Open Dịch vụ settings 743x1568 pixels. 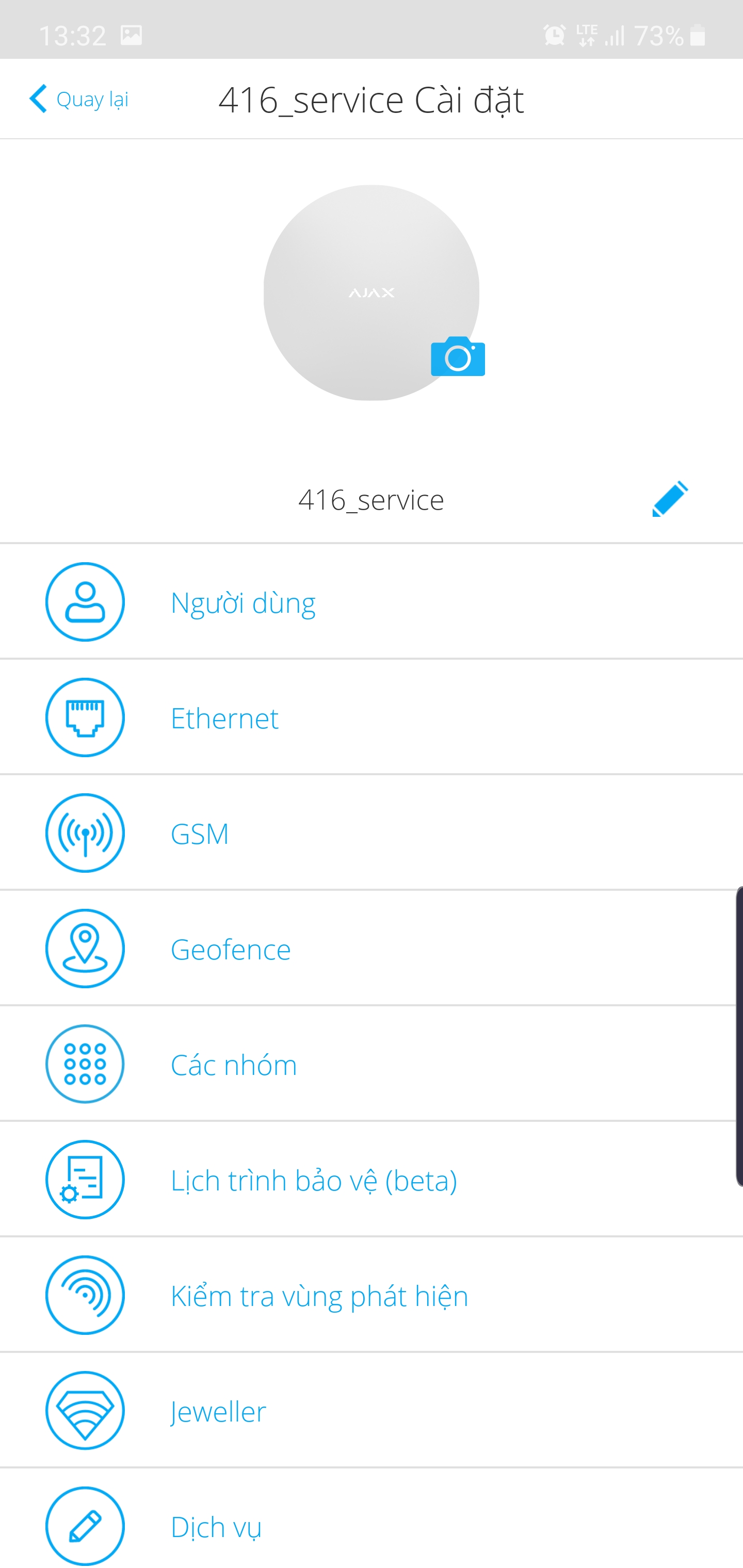coord(216,1527)
